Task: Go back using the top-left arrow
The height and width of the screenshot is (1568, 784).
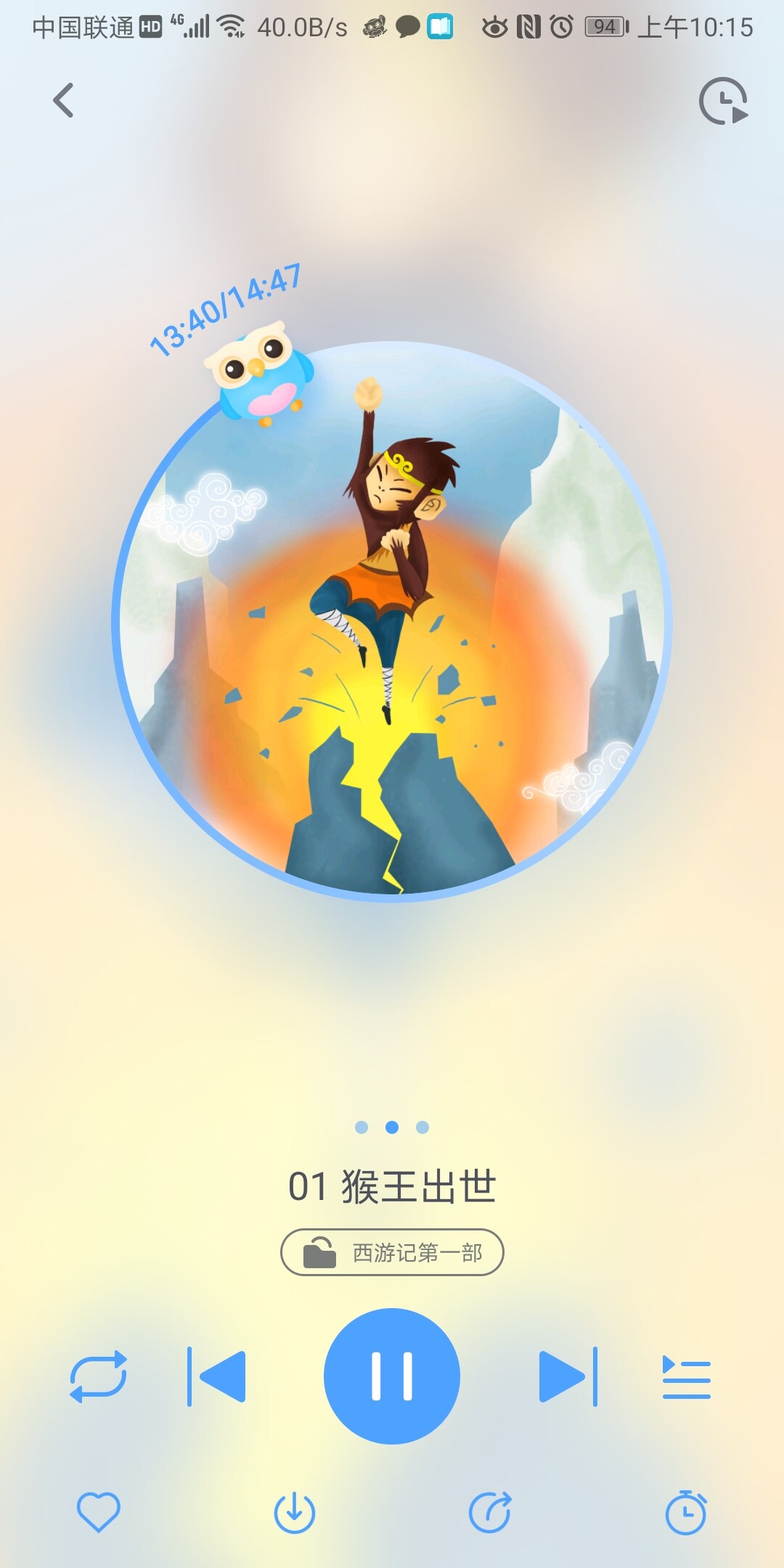Action: click(64, 100)
